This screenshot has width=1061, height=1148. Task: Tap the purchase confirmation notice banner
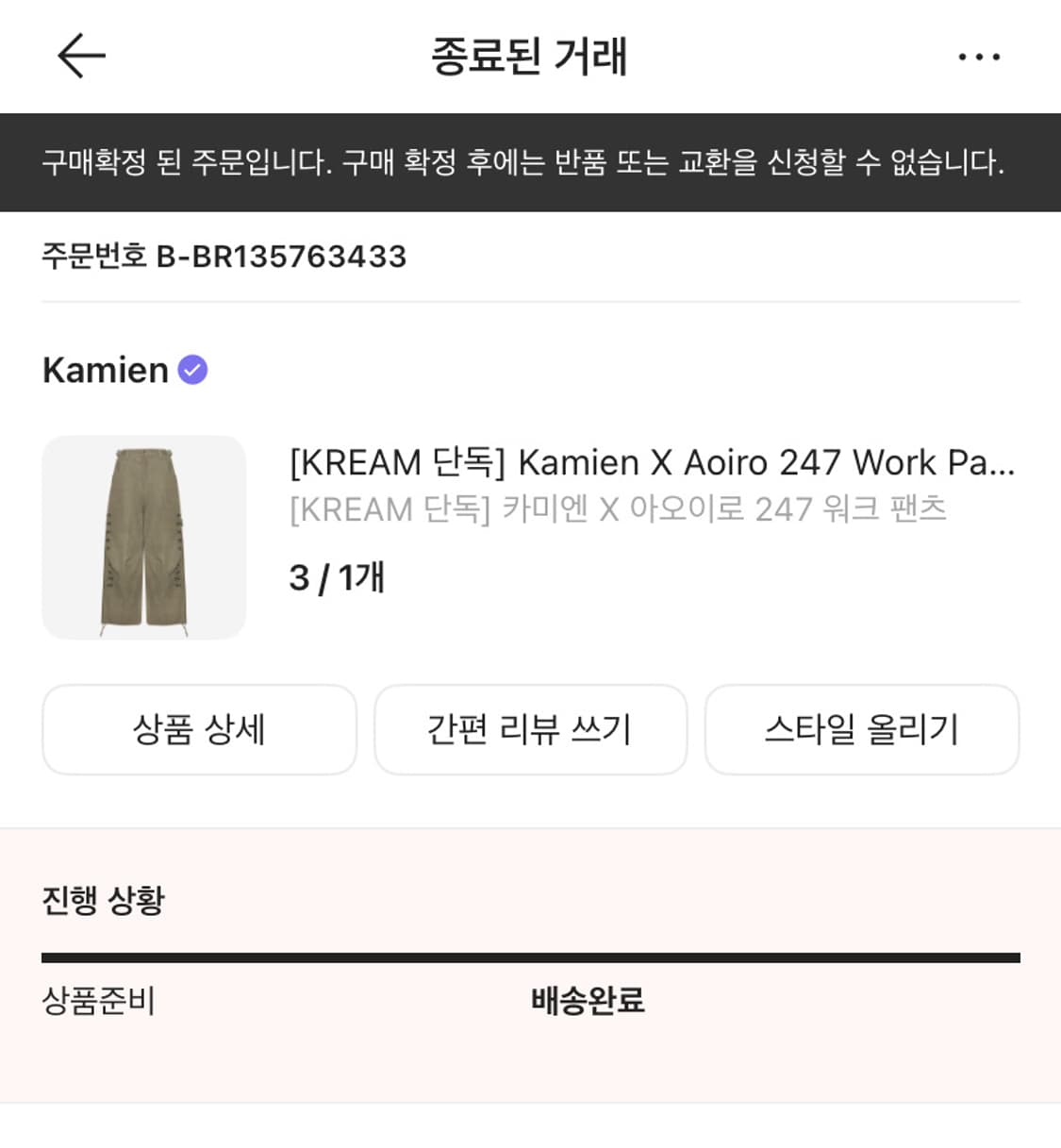[530, 163]
